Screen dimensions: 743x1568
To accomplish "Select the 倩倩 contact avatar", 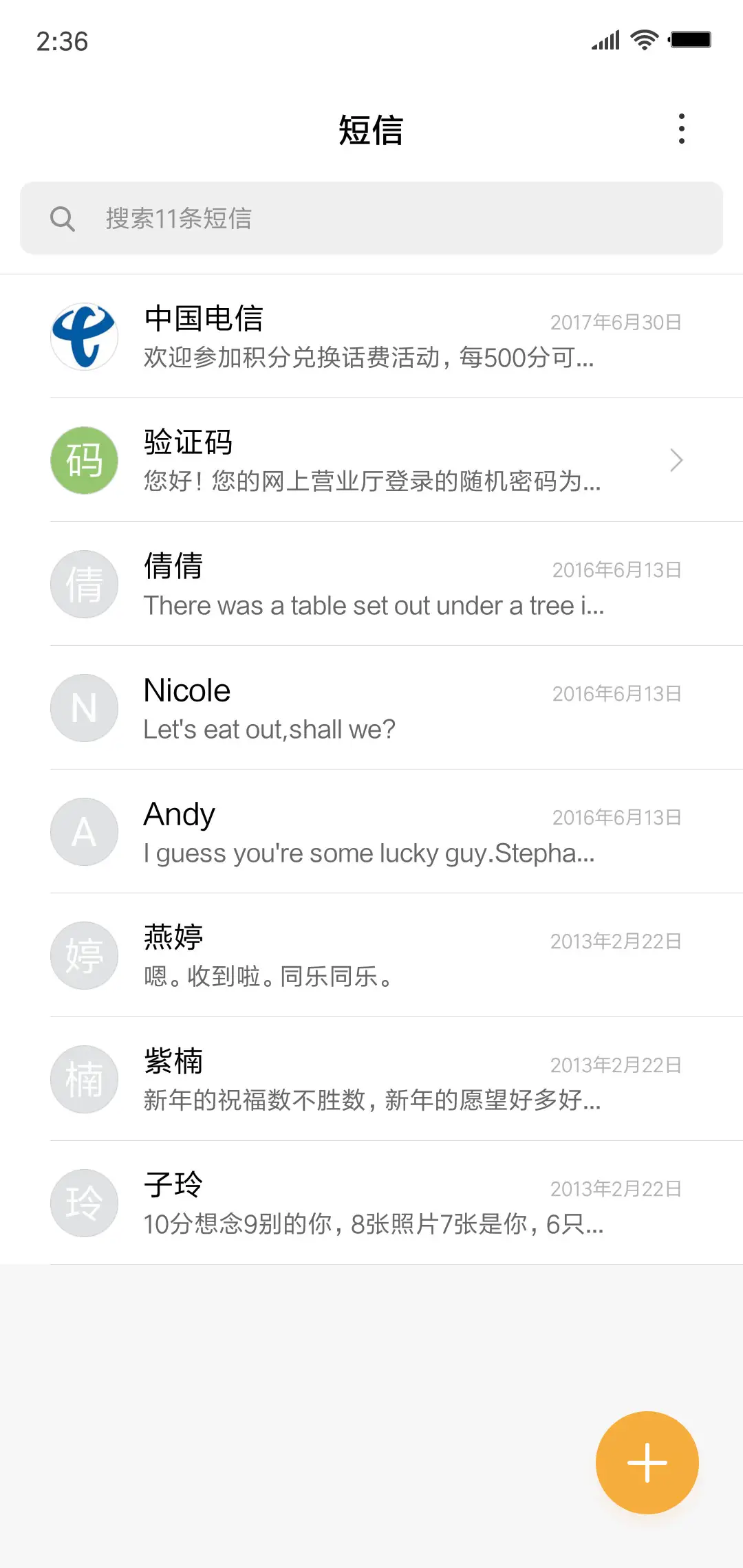I will pos(84,584).
